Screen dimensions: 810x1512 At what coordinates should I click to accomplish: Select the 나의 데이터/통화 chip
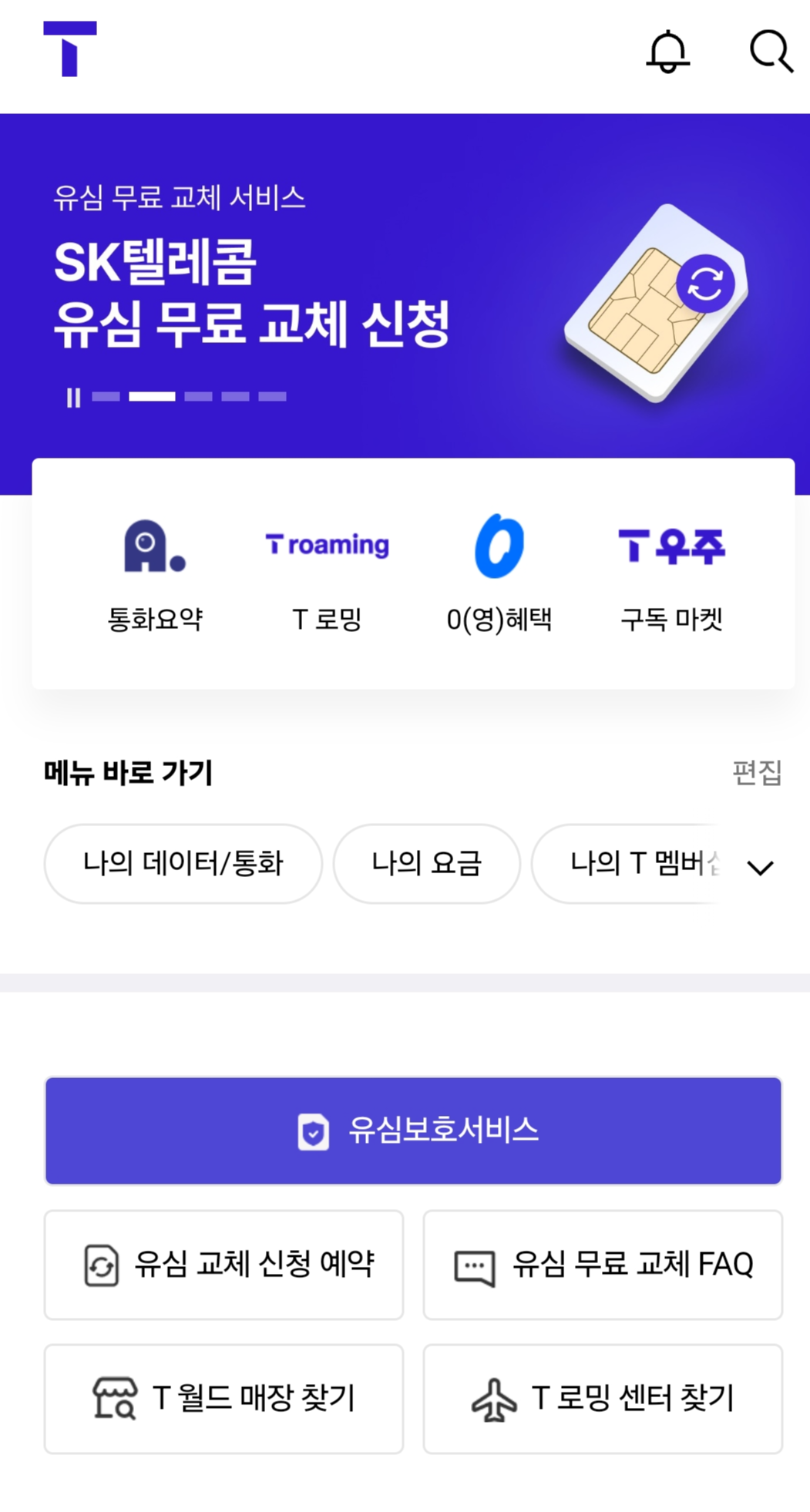pyautogui.click(x=183, y=864)
